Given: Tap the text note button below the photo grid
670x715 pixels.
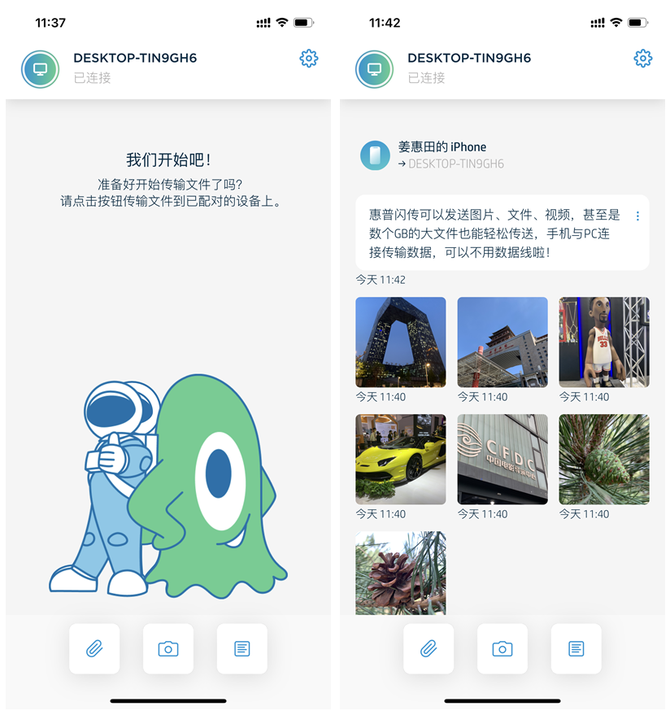Looking at the screenshot, I should pyautogui.click(x=576, y=648).
